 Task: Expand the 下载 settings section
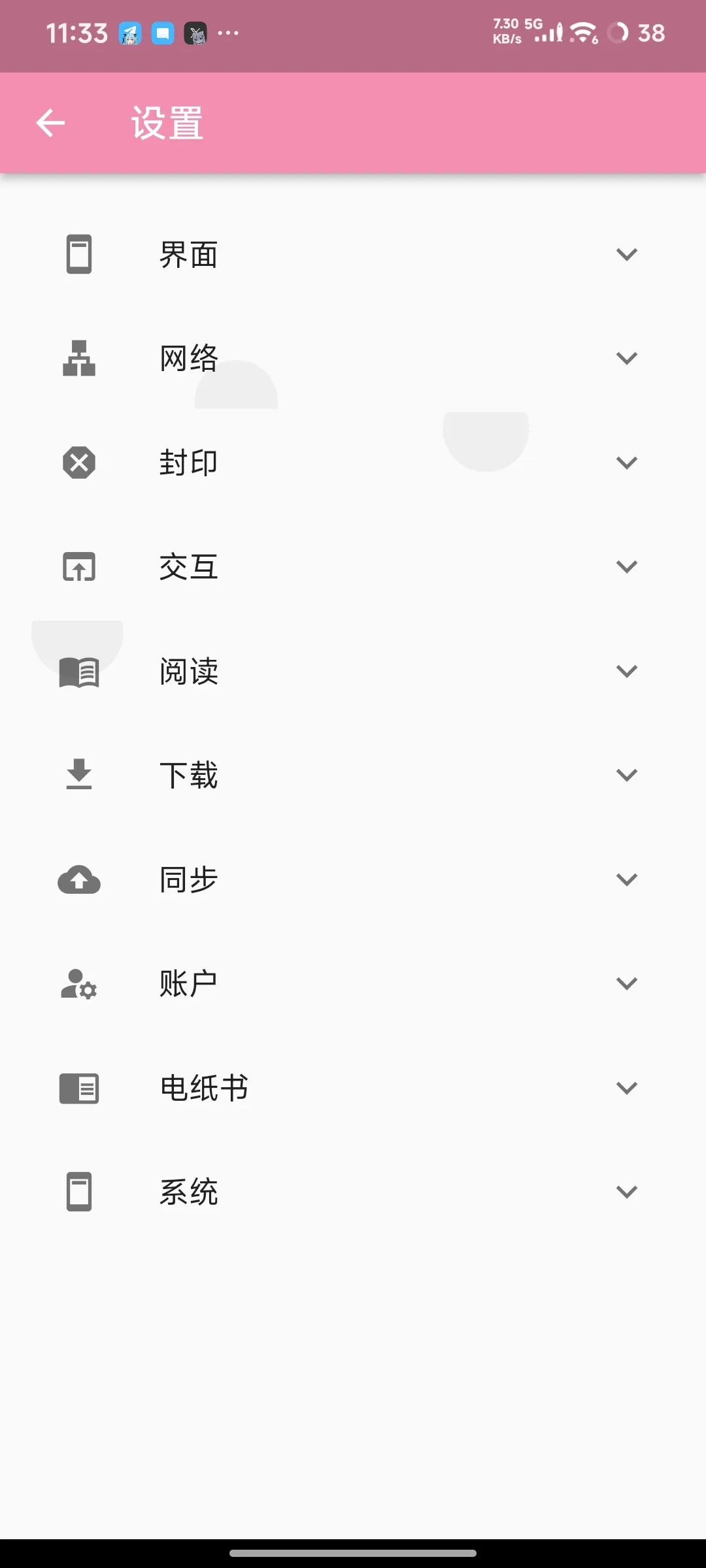coord(353,775)
